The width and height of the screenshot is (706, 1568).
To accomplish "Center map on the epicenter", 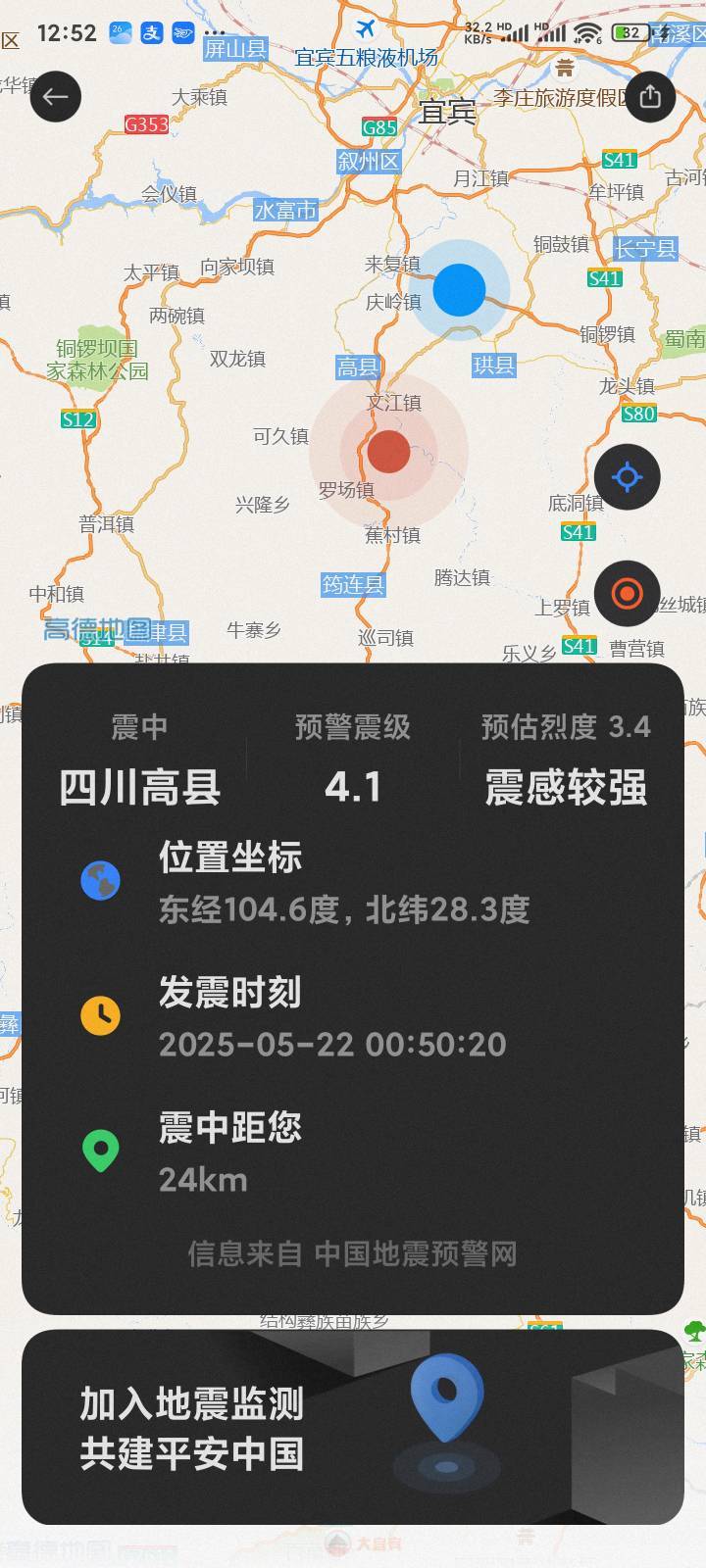I will (x=627, y=593).
